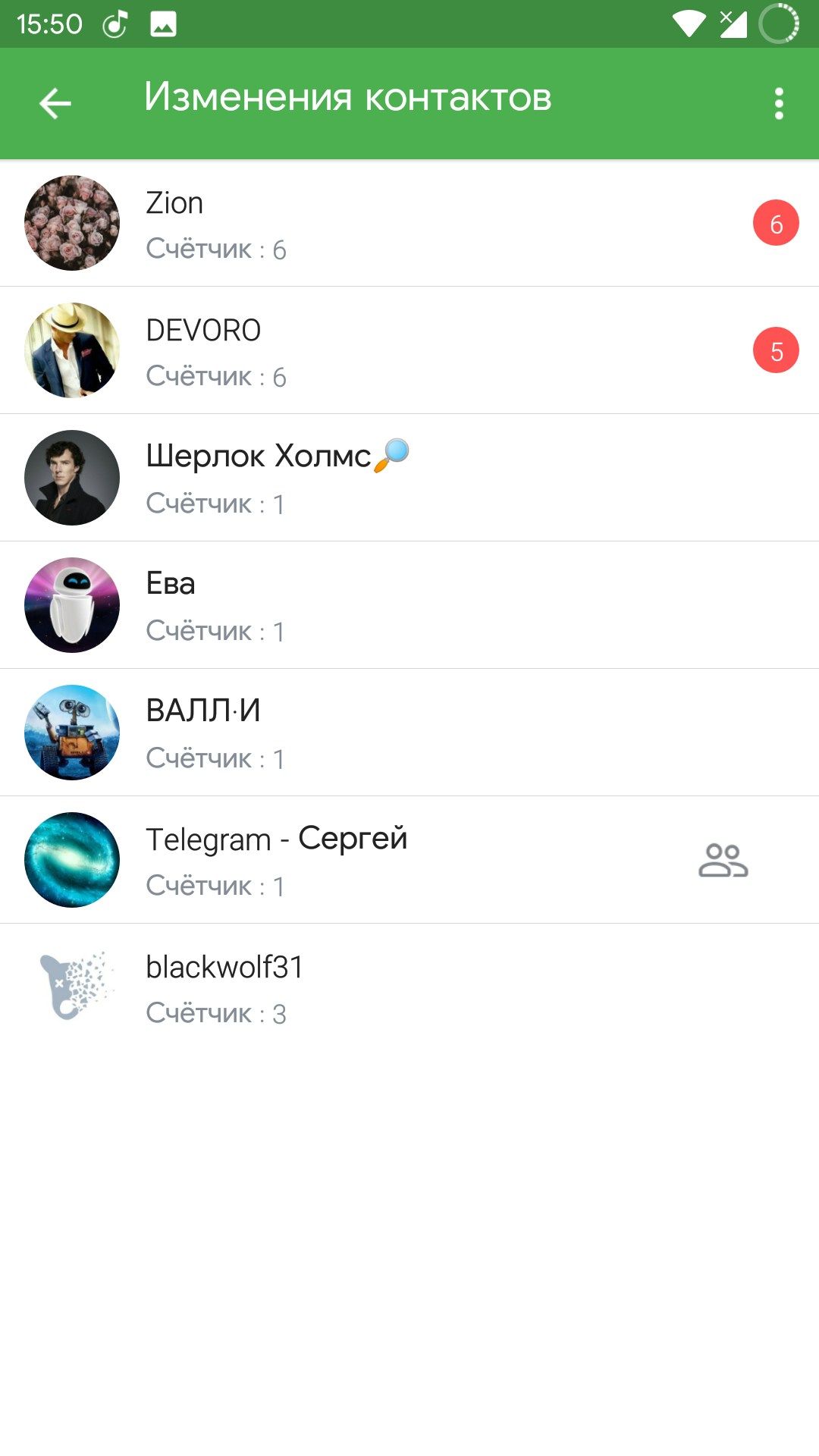View changes for ВАЛЛ·И

tap(409, 733)
